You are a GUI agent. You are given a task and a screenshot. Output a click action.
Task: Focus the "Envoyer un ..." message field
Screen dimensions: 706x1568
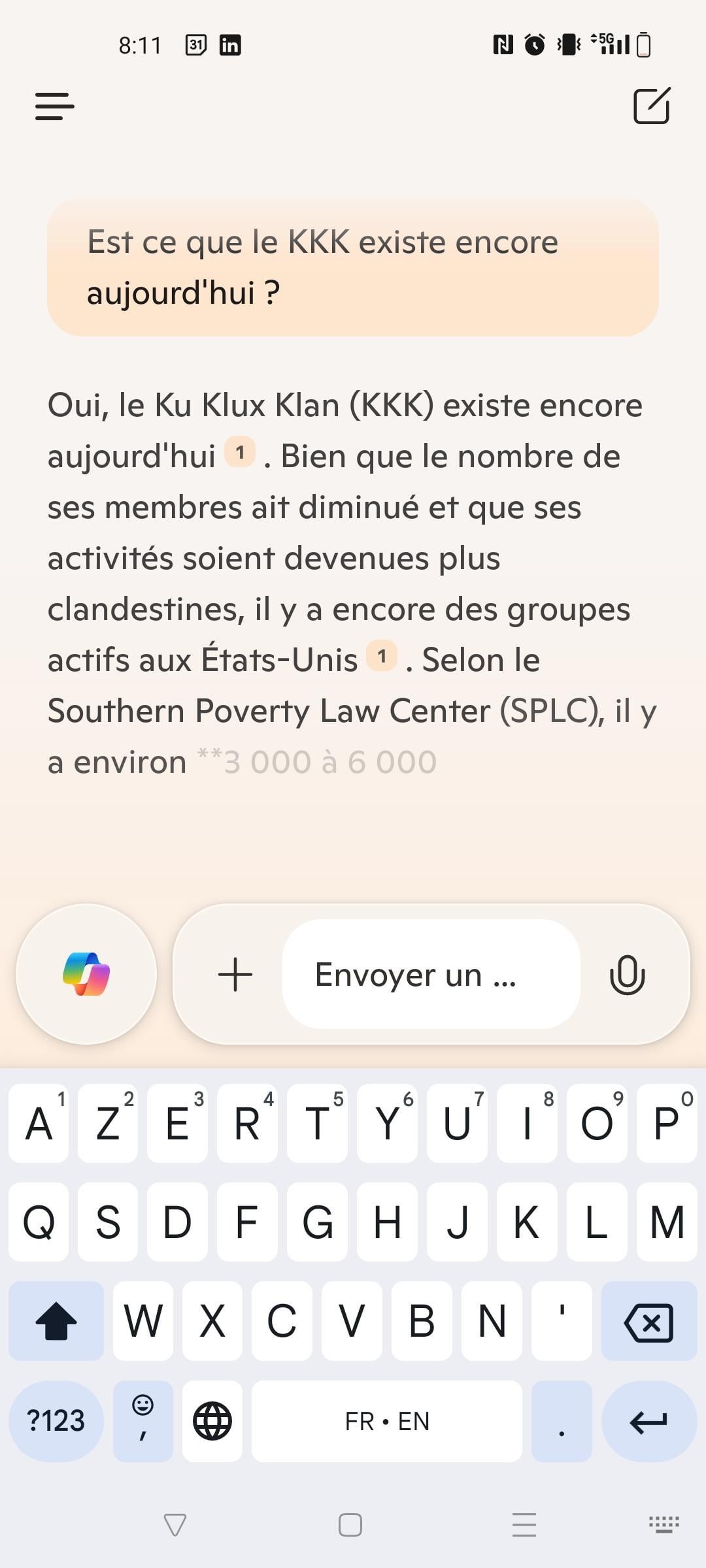[x=431, y=974]
